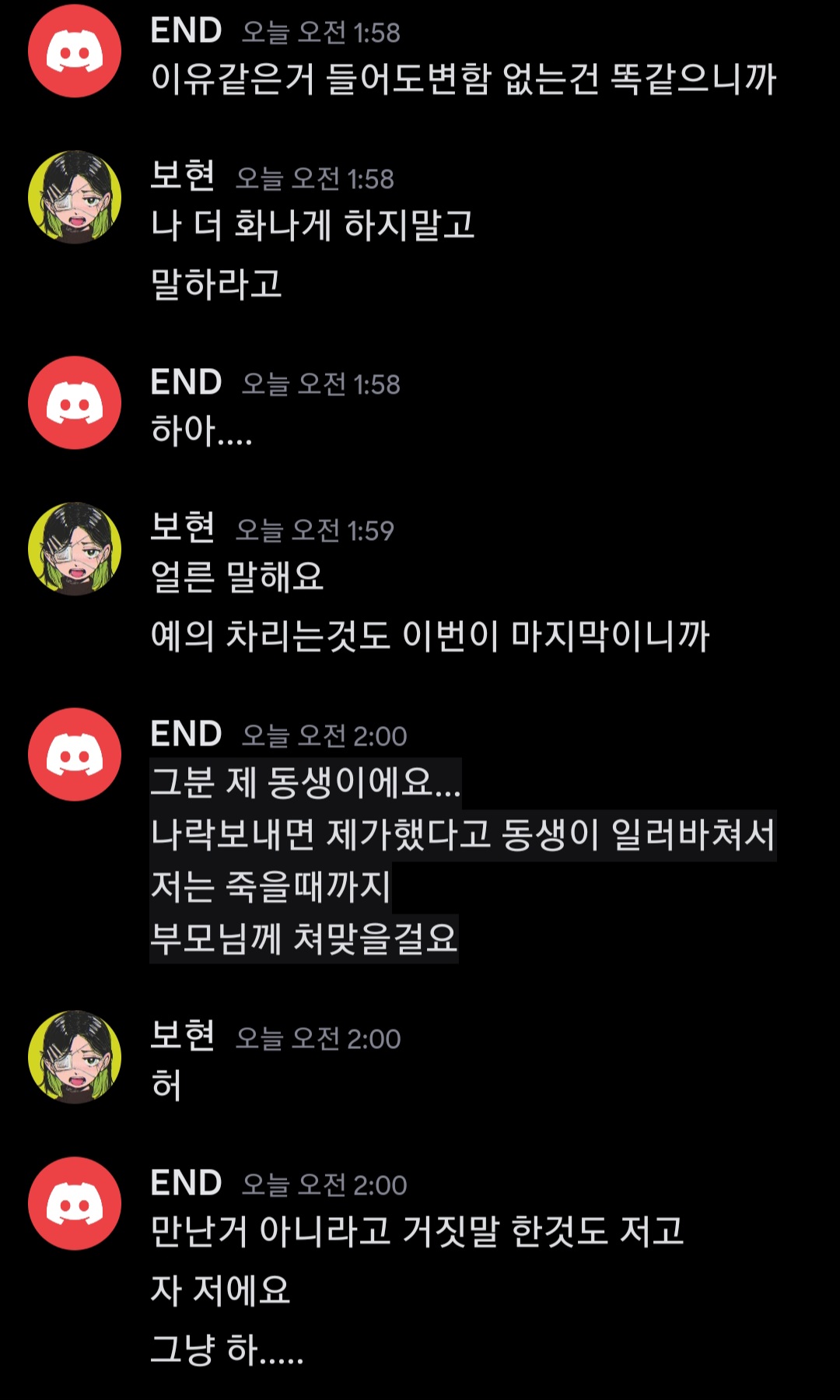The image size is (840, 1400).
Task: View 보현's profile picture beside "얼른 말해요"
Action: point(75,549)
